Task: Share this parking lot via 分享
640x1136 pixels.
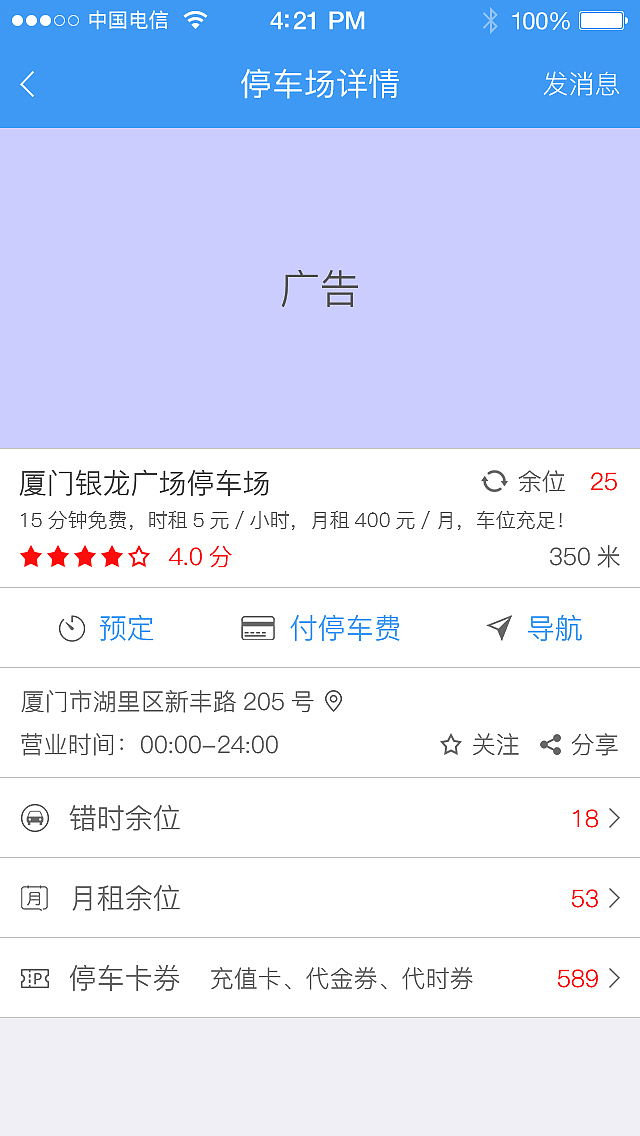Action: point(579,744)
